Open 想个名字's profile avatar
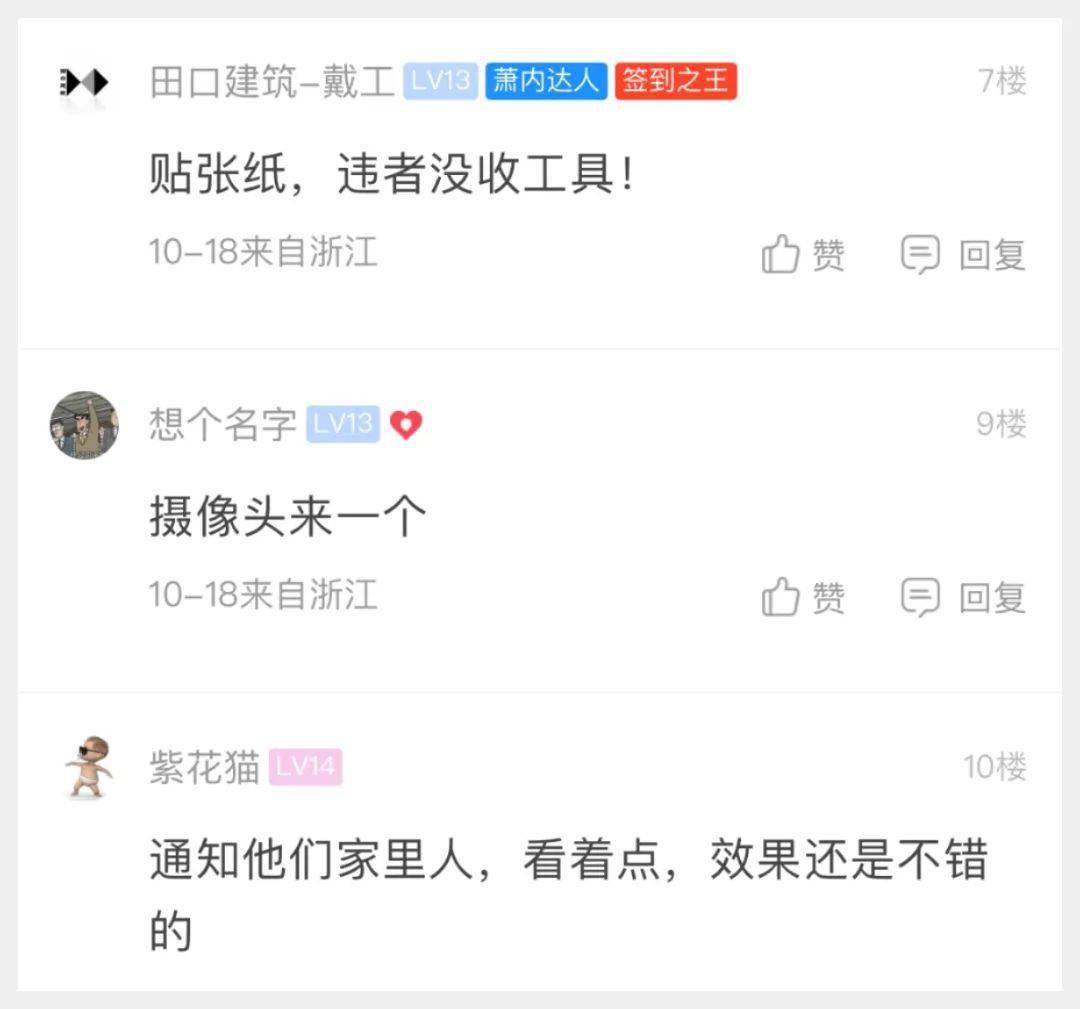Screen dimensions: 1080x1009 click(x=84, y=425)
